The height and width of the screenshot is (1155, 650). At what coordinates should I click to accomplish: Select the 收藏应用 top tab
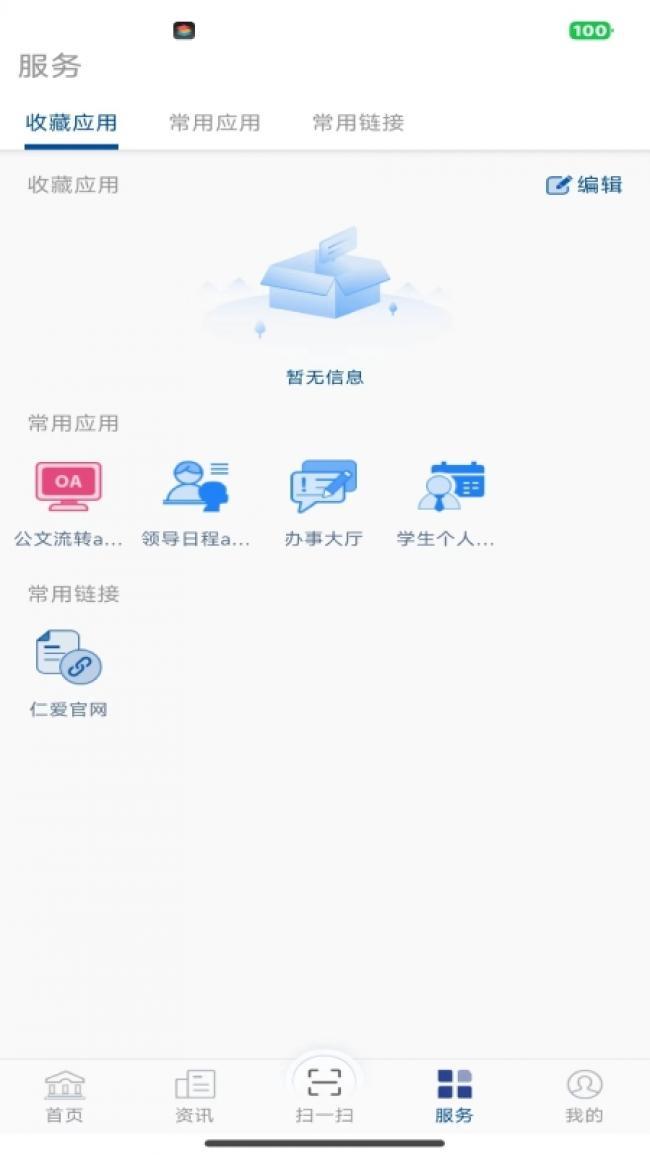click(71, 122)
